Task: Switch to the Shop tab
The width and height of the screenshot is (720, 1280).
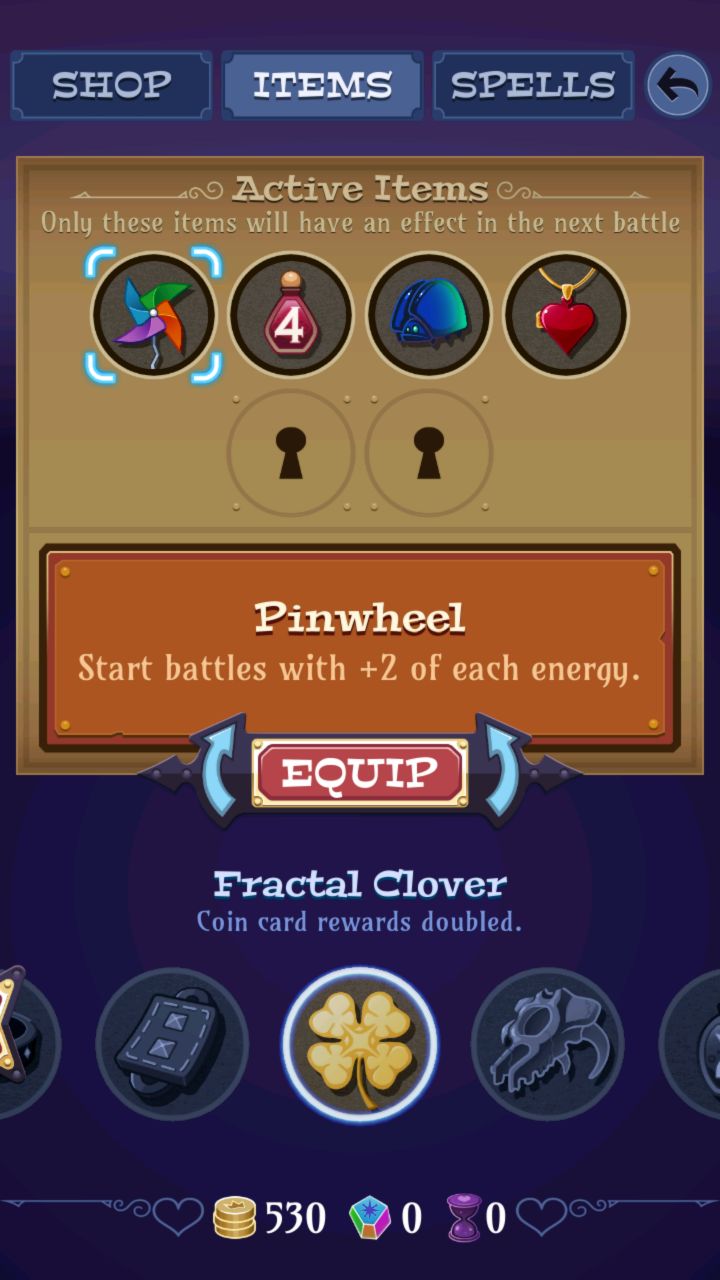Action: coord(111,86)
